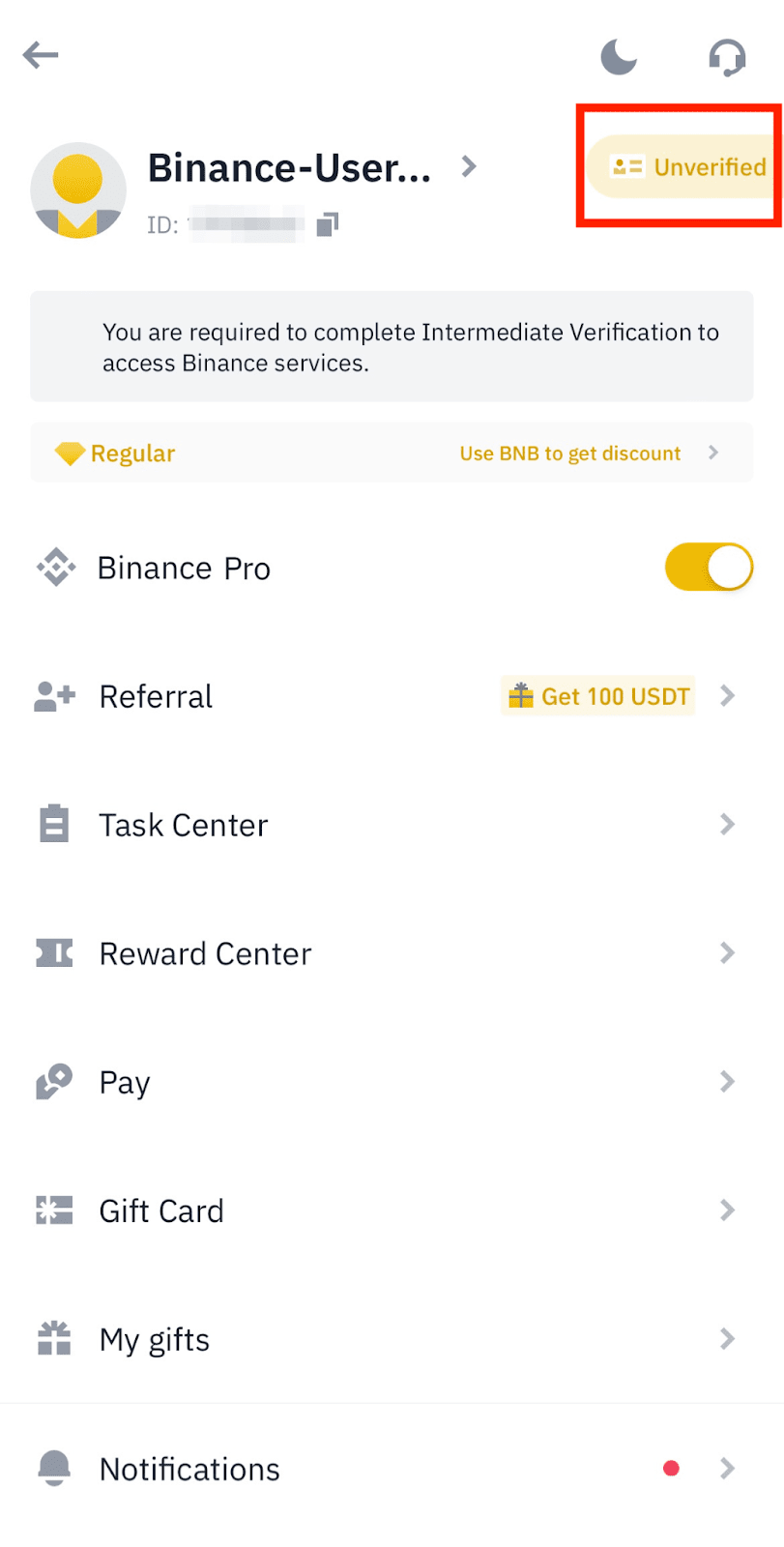The height and width of the screenshot is (1547, 784).
Task: Open Task Center
Action: coord(387,825)
